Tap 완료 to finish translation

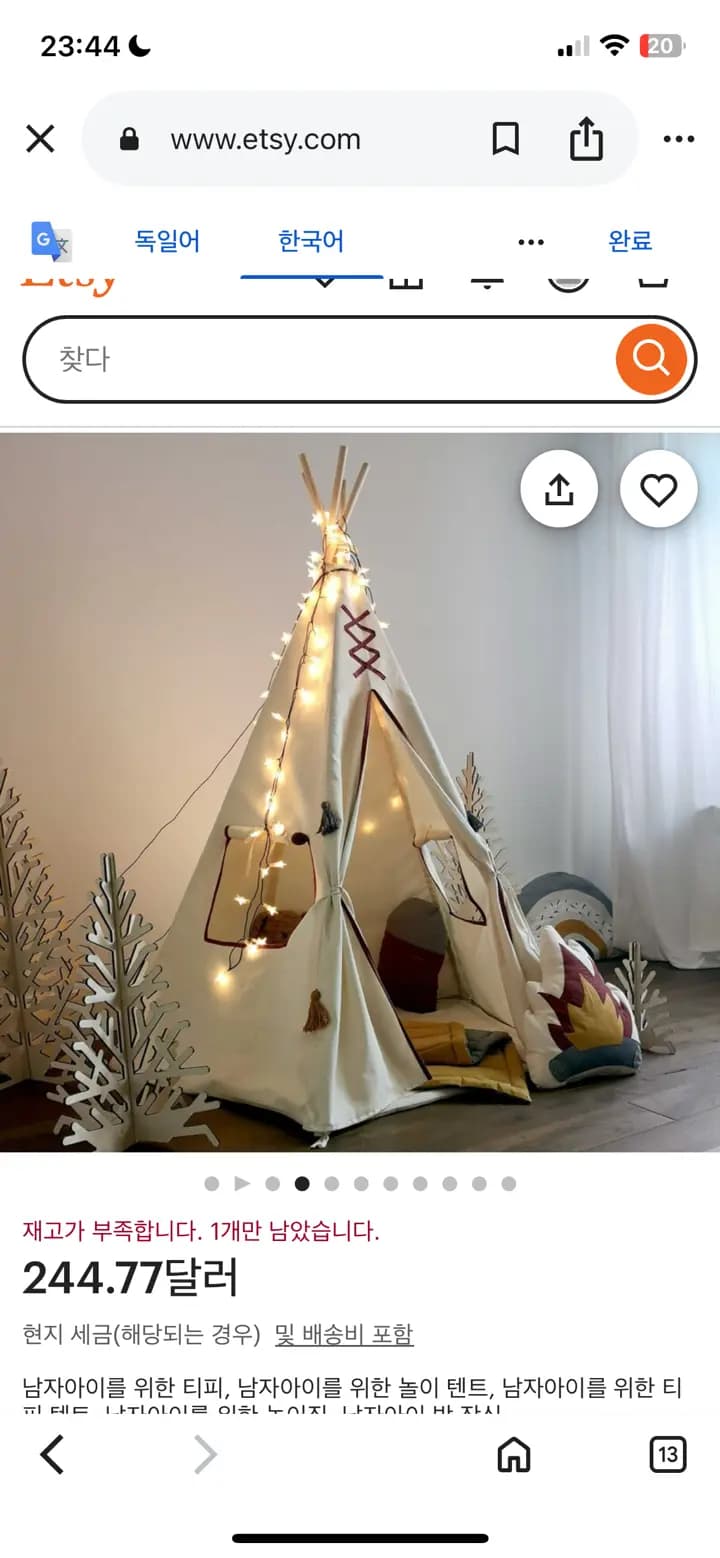[x=630, y=241]
